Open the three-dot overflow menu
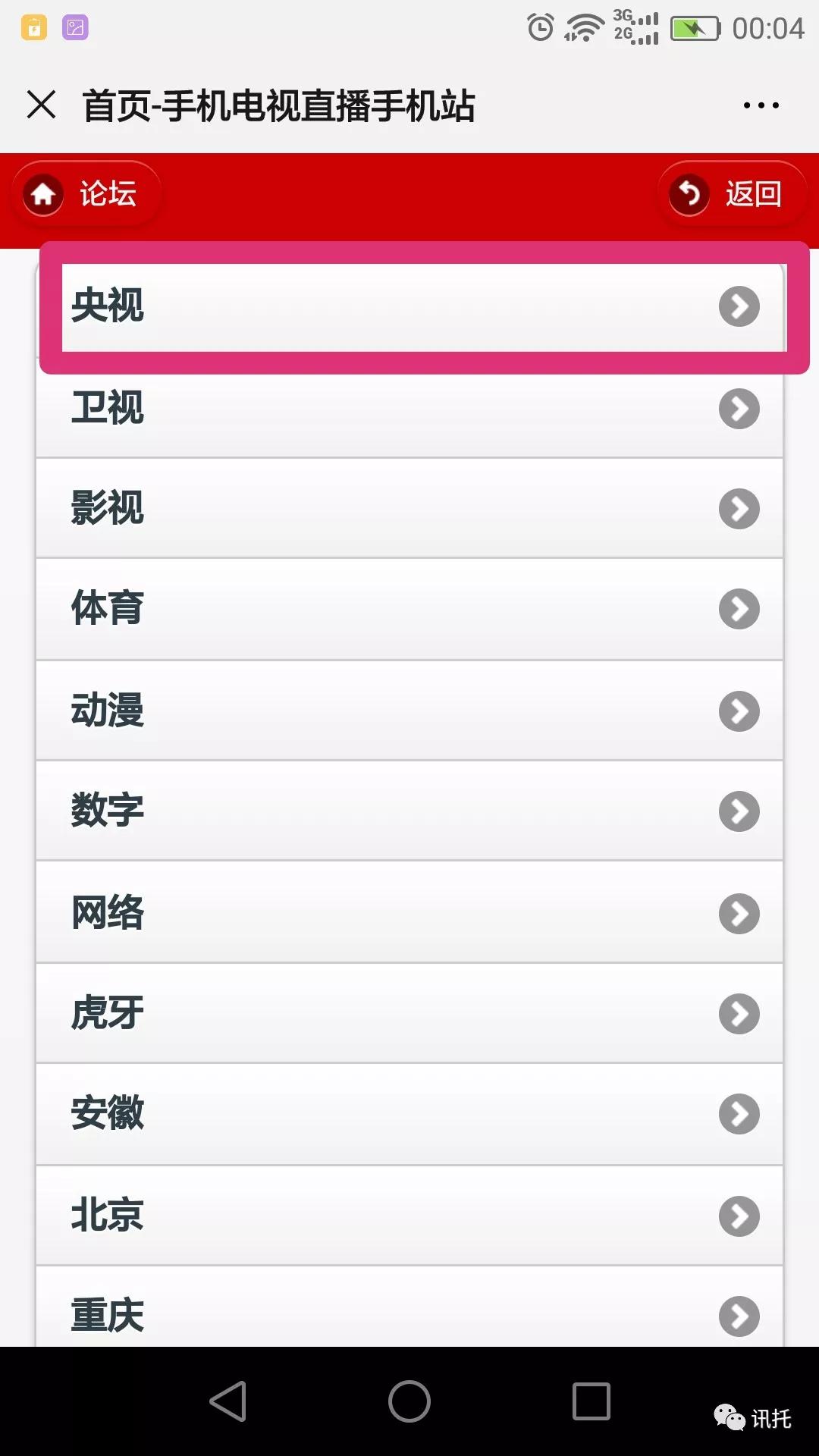The height and width of the screenshot is (1456, 819). (x=761, y=105)
